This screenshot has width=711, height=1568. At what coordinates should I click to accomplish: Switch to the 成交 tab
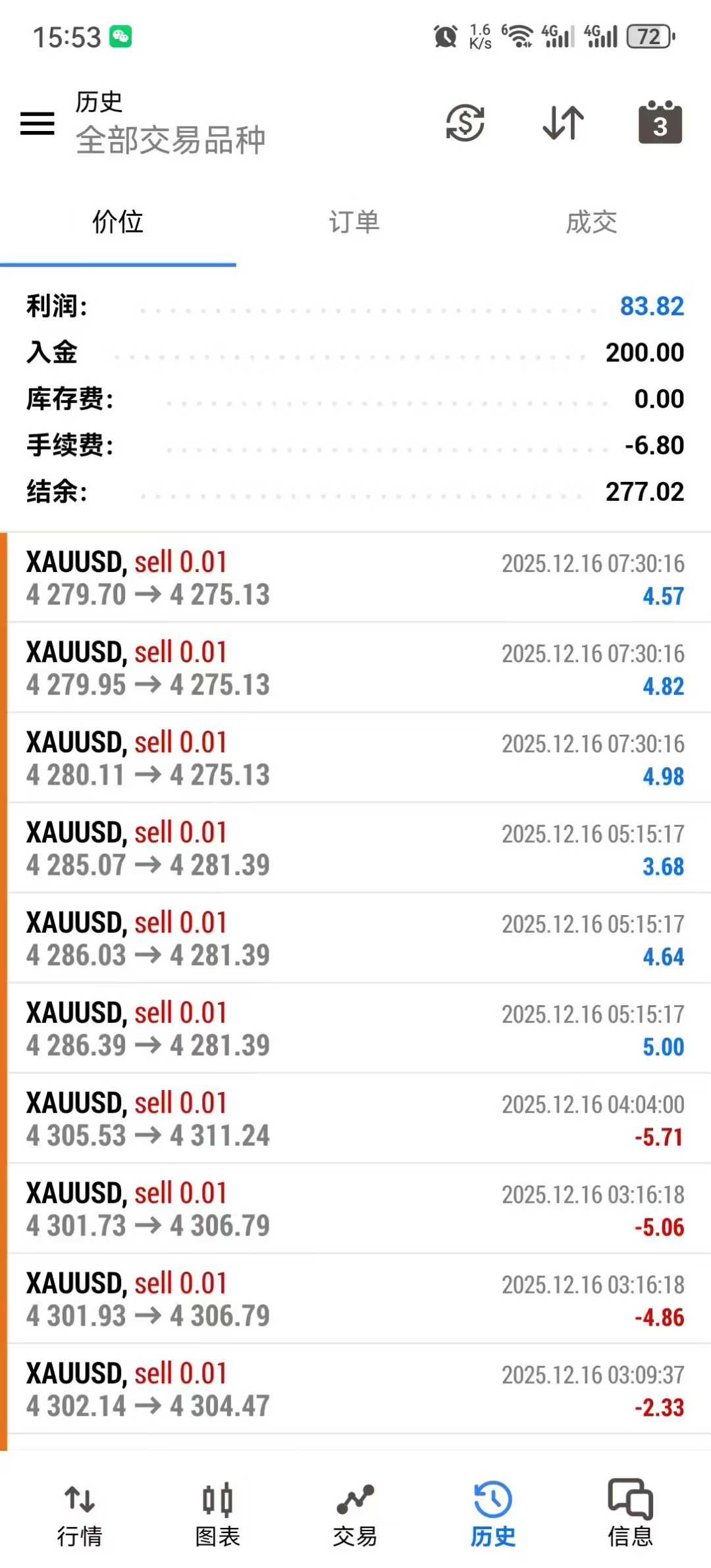[x=591, y=222]
